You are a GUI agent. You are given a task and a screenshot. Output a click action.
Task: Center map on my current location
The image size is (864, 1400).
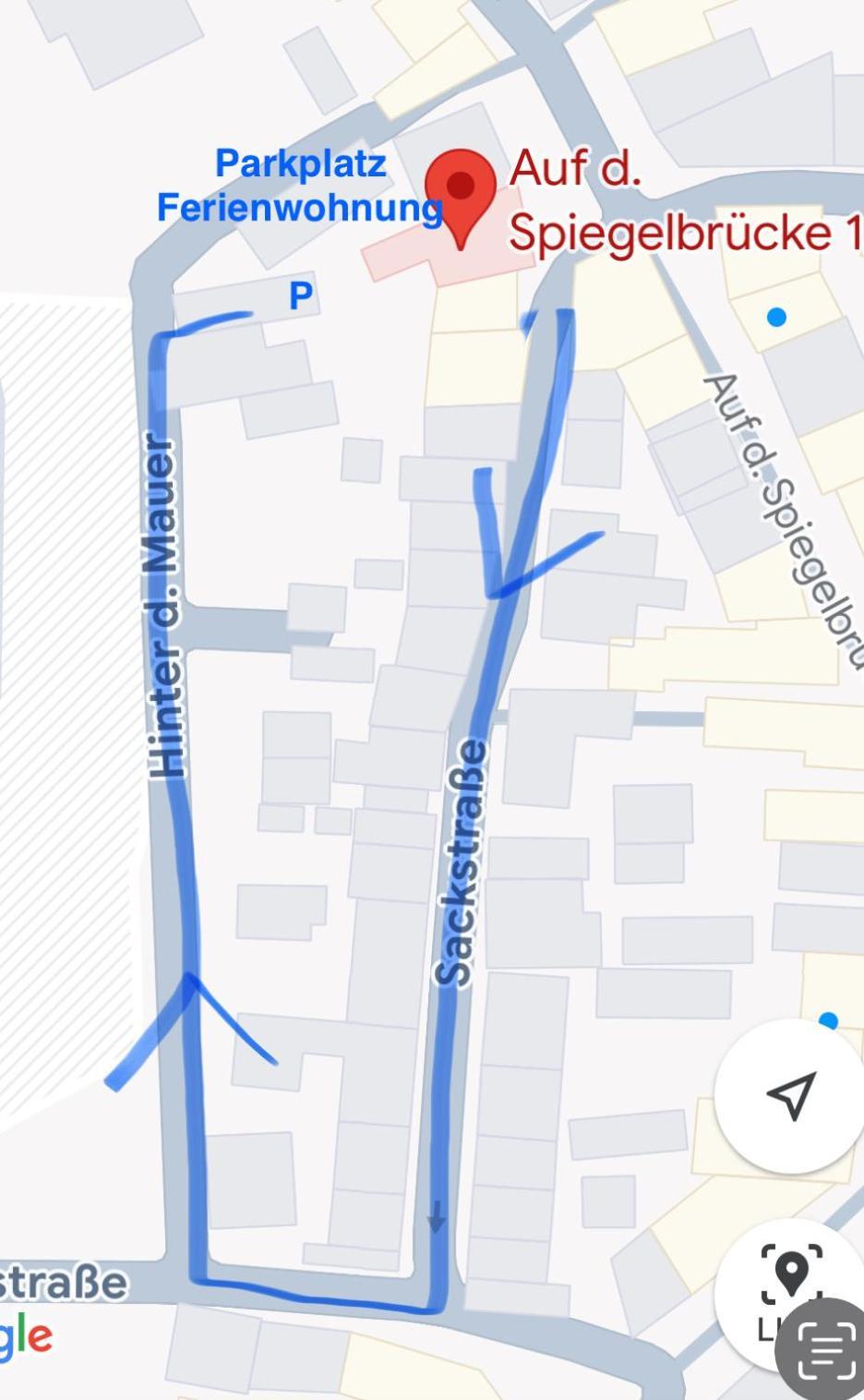tap(790, 1096)
